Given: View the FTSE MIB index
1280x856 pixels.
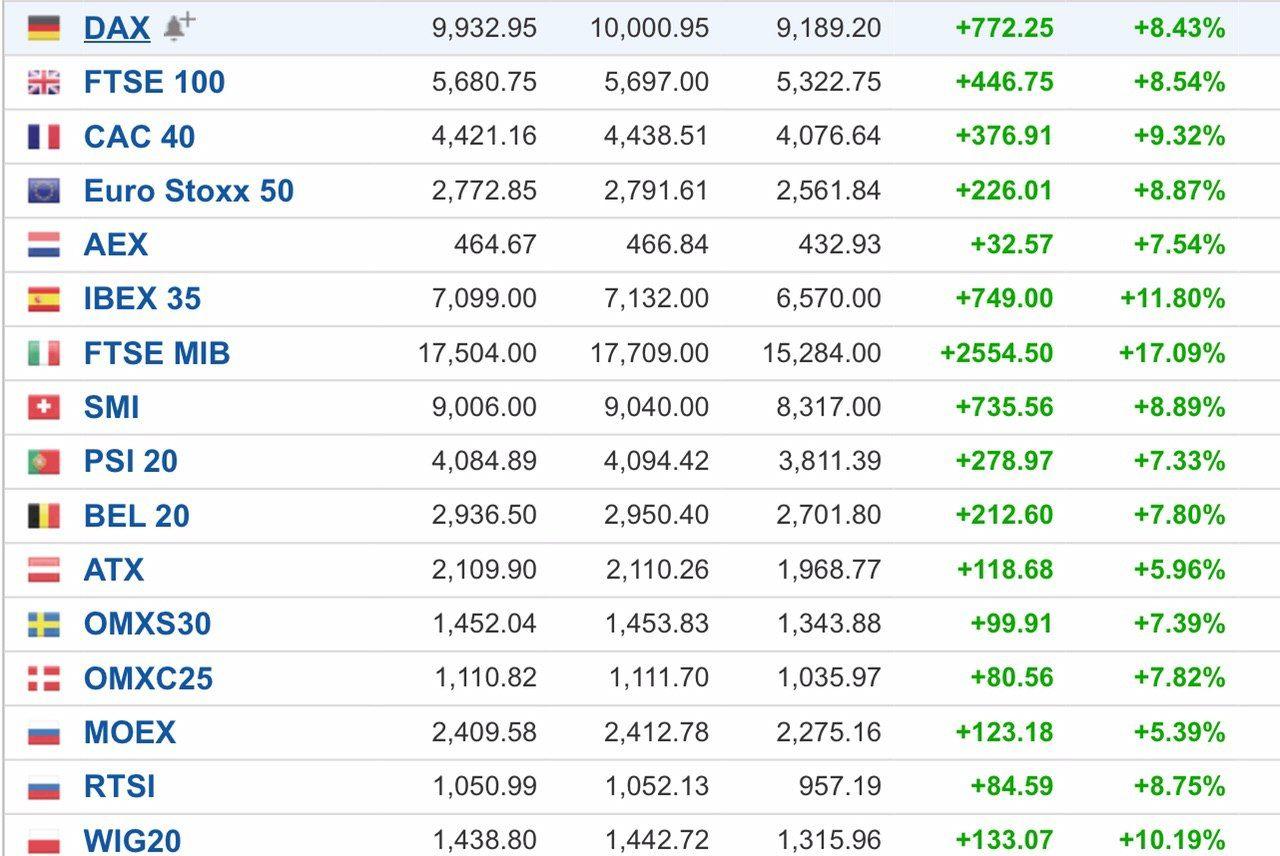Looking at the screenshot, I should pos(157,353).
